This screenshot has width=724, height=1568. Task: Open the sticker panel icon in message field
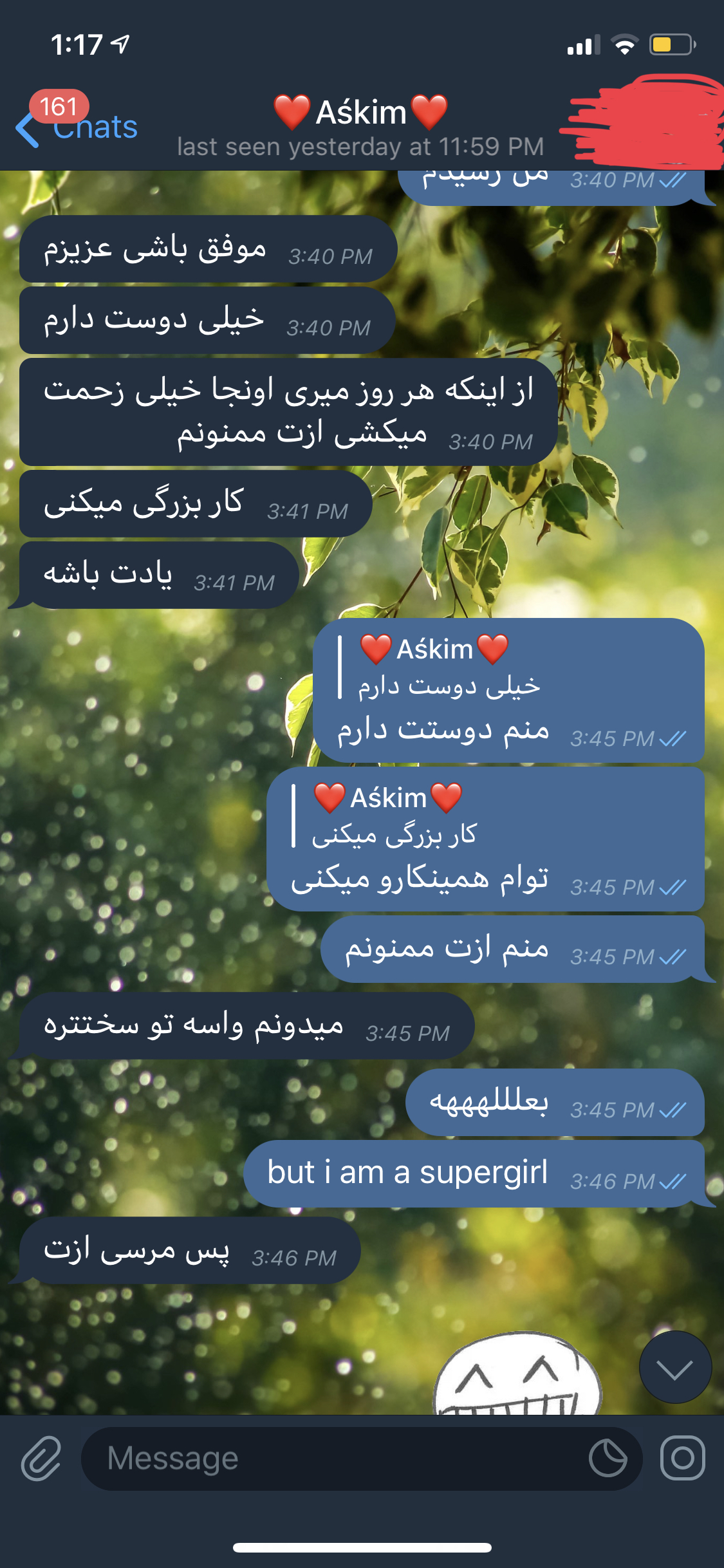tap(608, 1459)
